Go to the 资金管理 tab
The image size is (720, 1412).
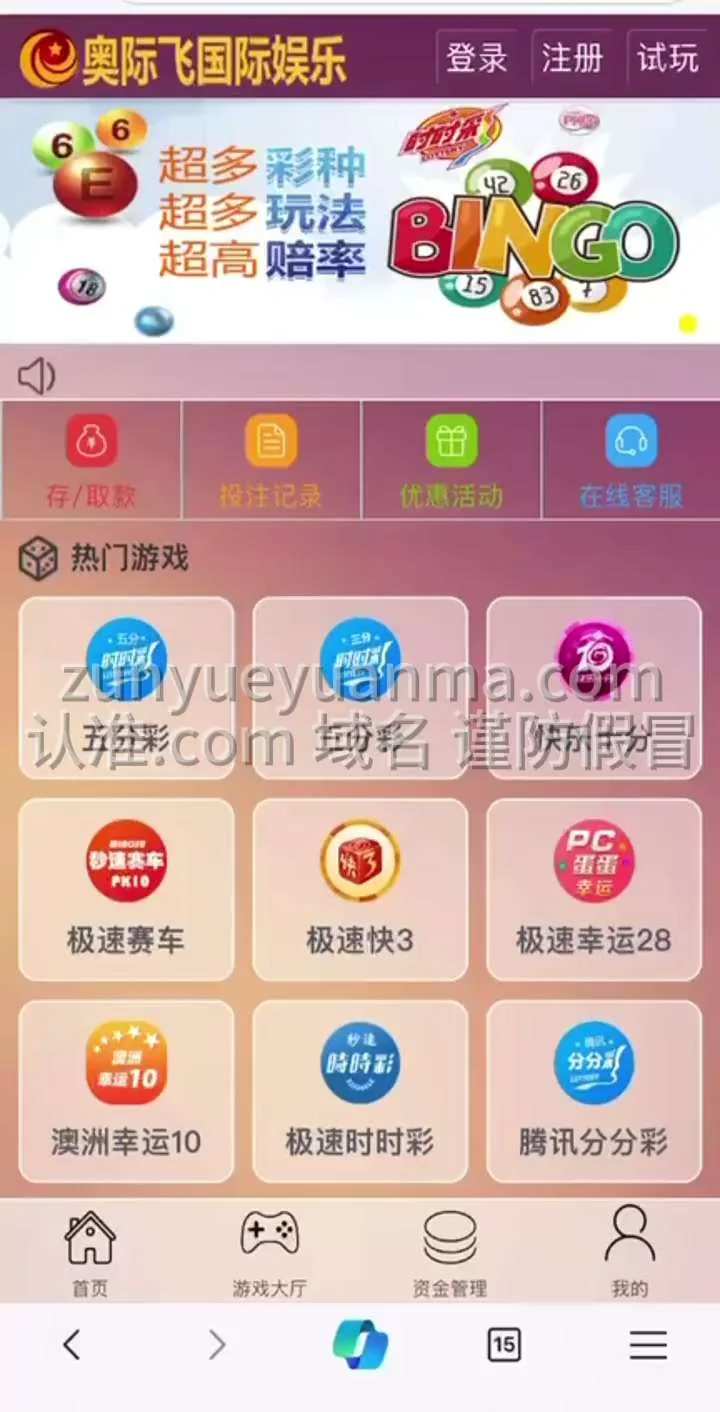point(449,1251)
